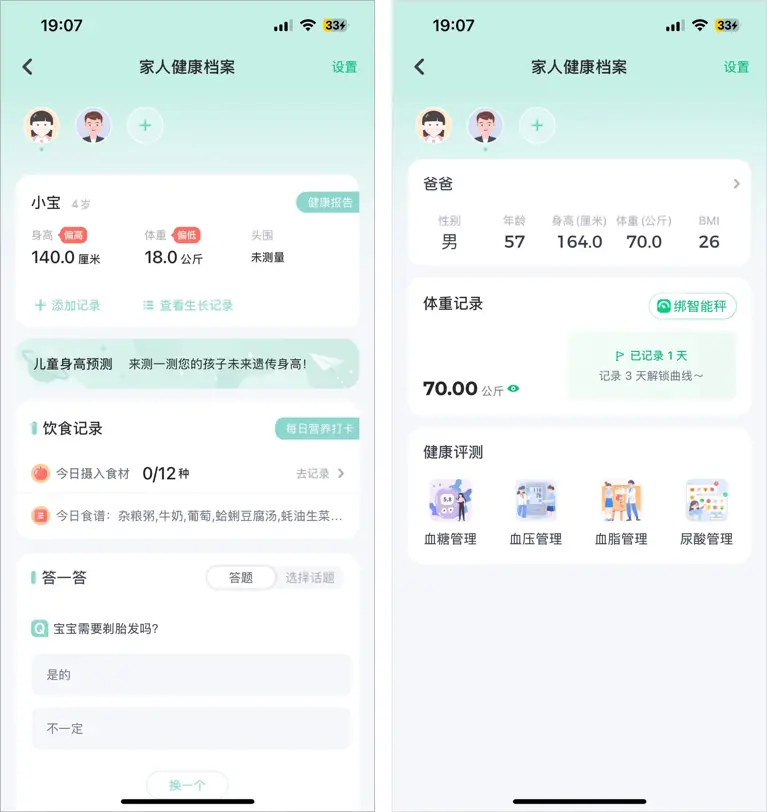Viewport: 767px width, 812px height.
Task: Open 爸爸's profile details row
Action: 579,184
